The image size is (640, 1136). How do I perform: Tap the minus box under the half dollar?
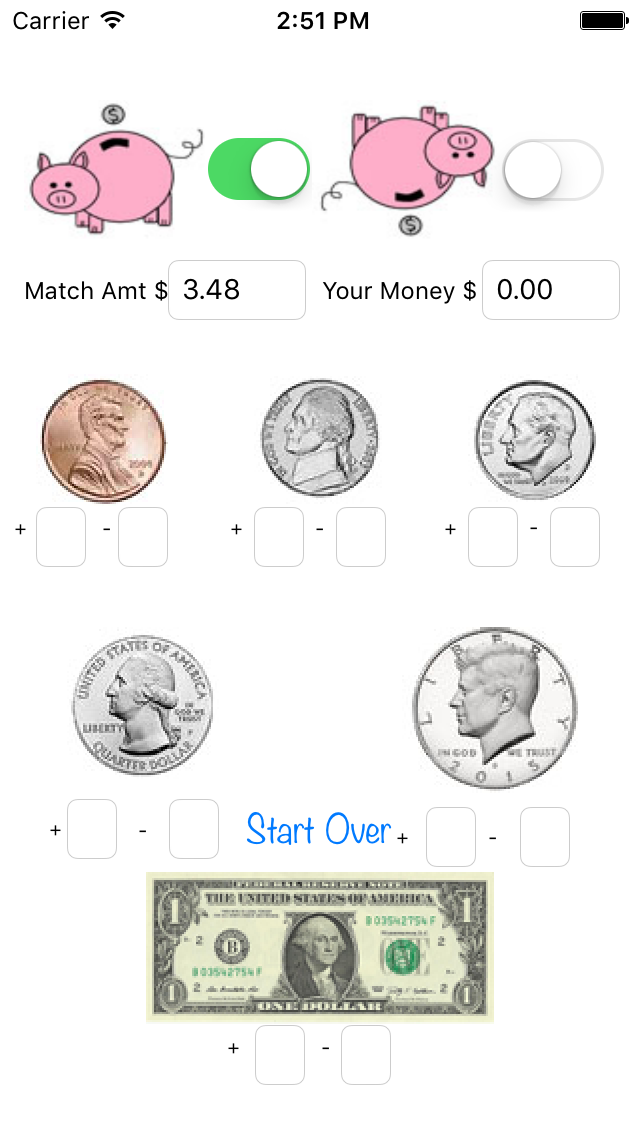tap(545, 837)
